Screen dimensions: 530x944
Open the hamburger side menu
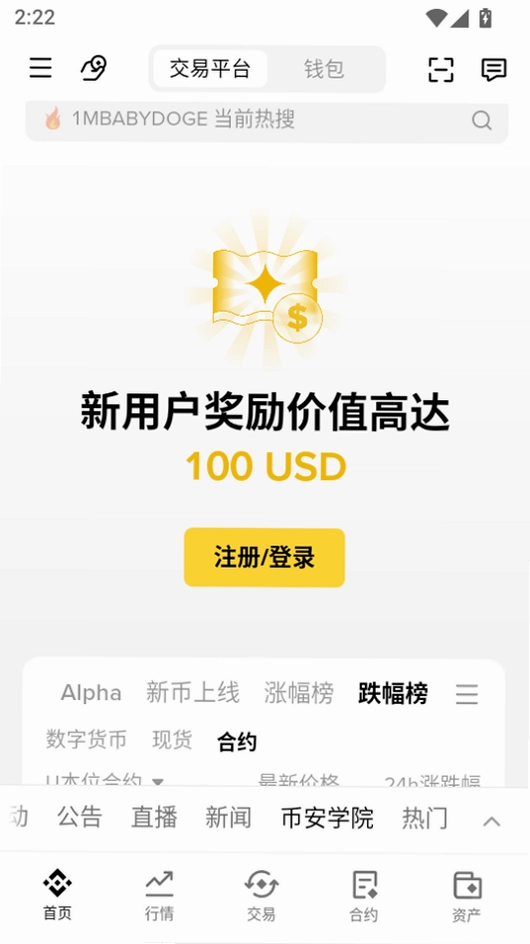tap(40, 68)
